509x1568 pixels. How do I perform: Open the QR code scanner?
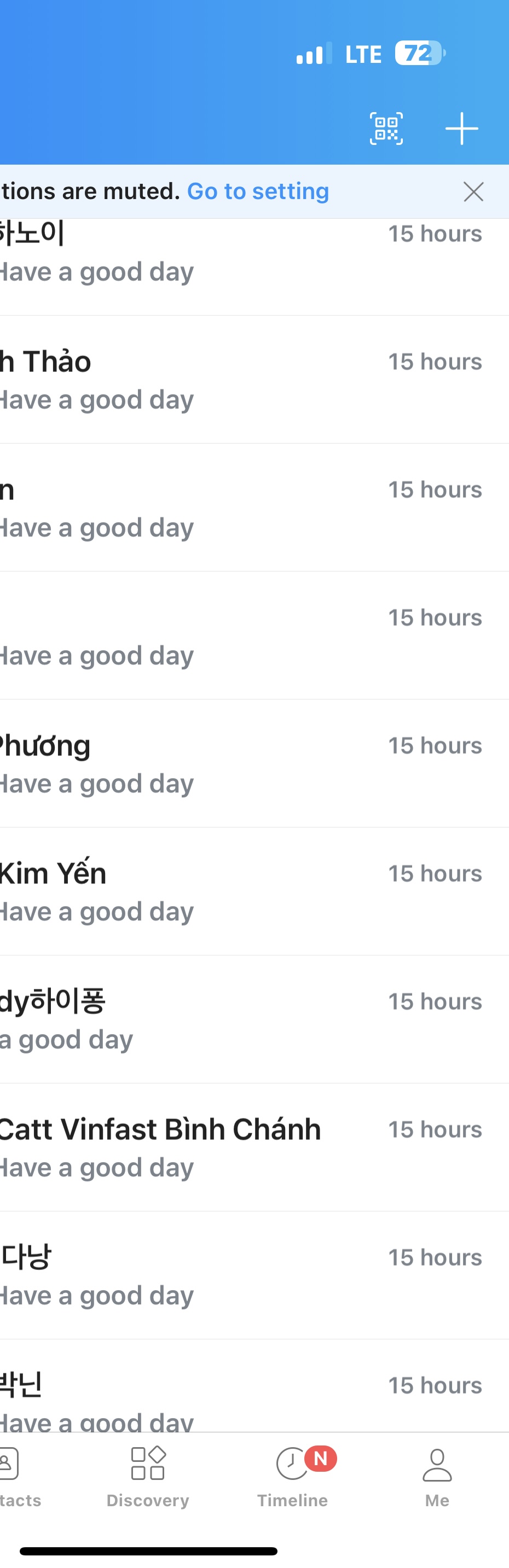pyautogui.click(x=386, y=129)
